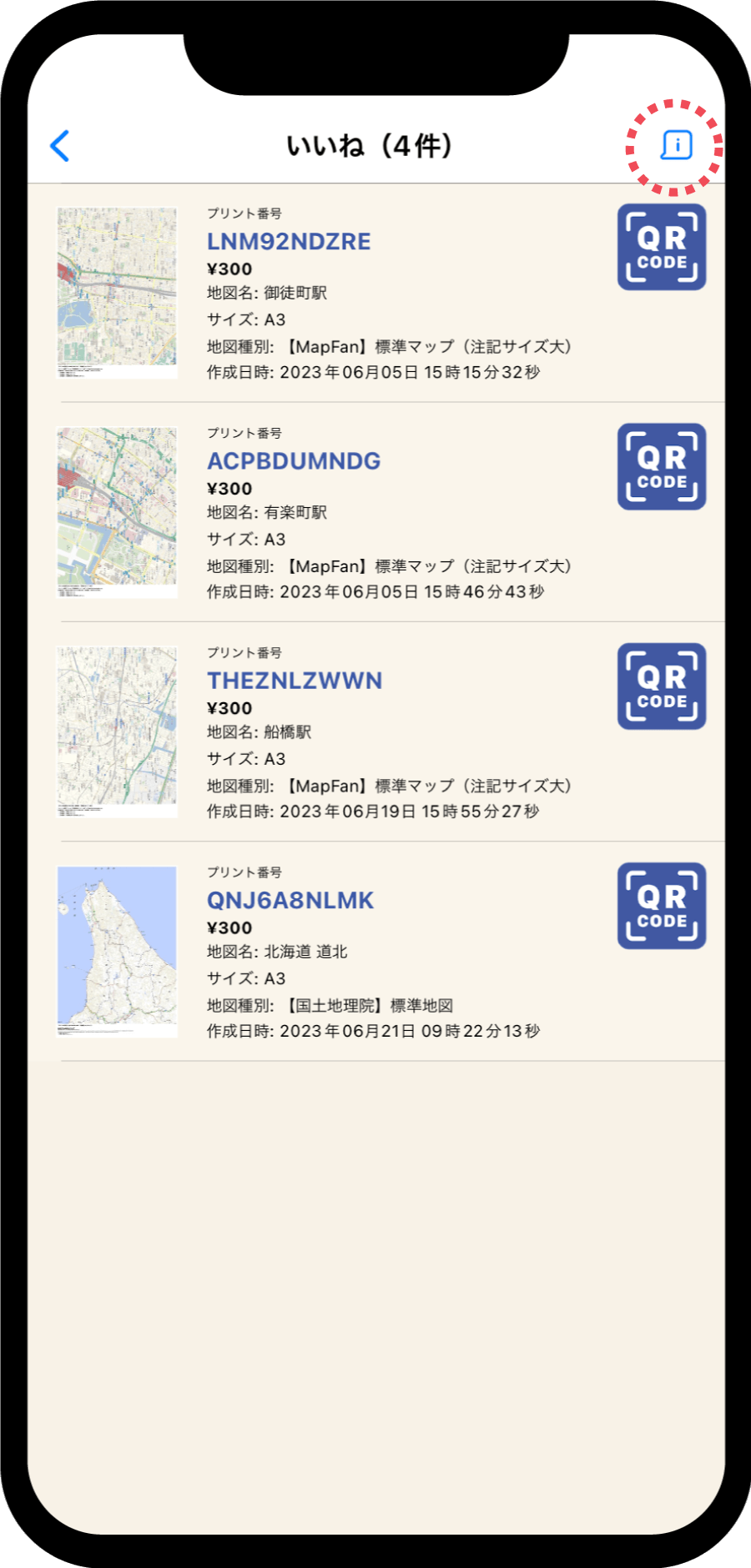Show QR code for ACPBDUMNDG
The height and width of the screenshot is (1568, 751).
662,467
